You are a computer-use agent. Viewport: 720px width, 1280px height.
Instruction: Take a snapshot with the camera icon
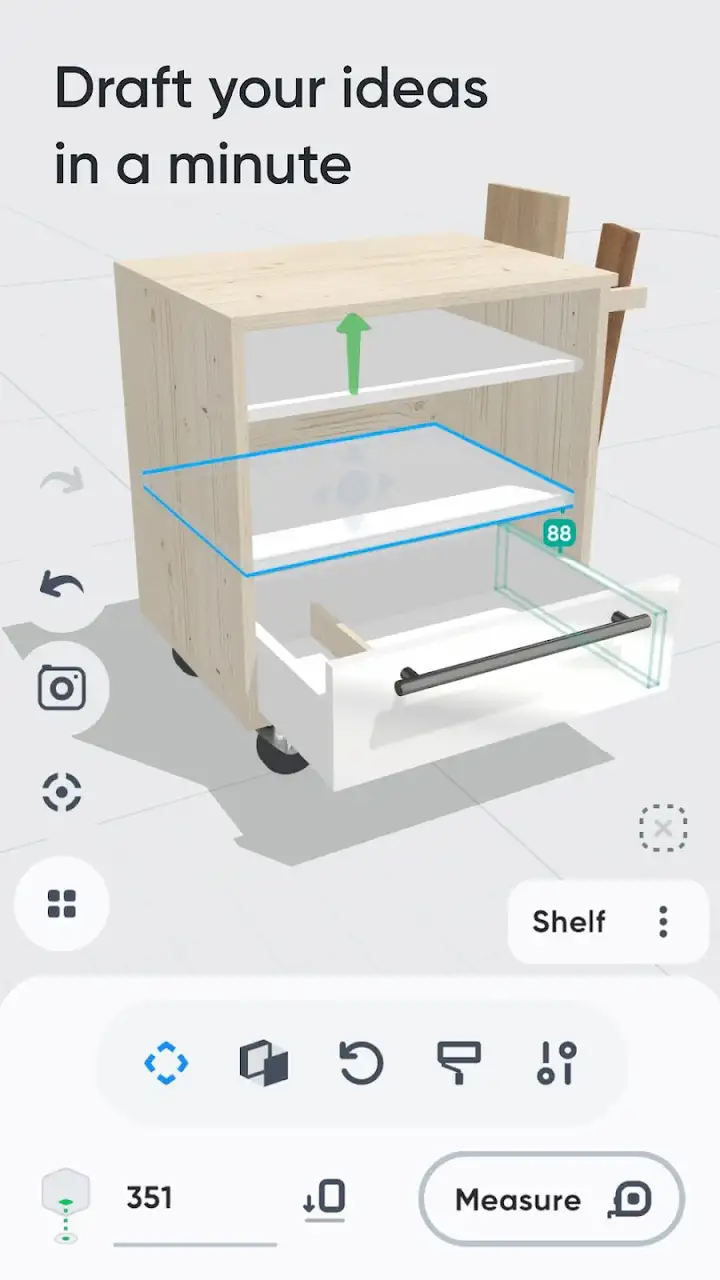tap(62, 688)
